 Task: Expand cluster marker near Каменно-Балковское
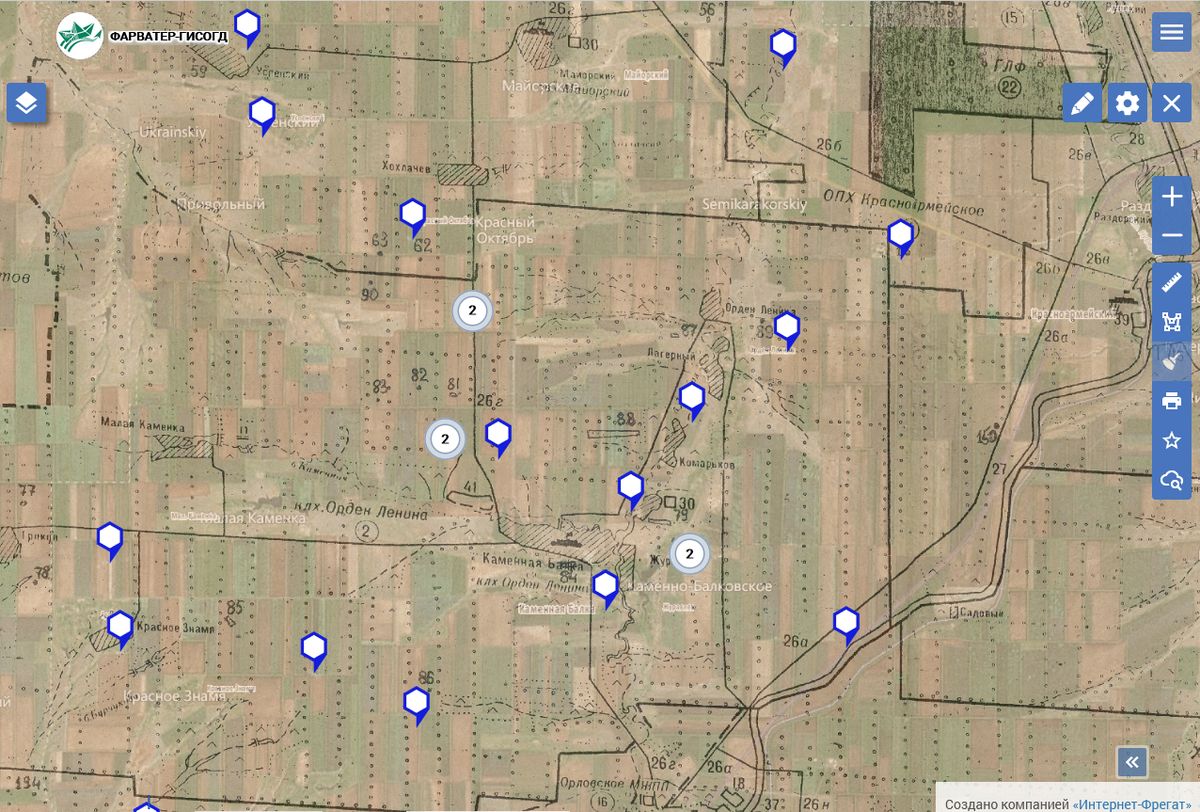689,553
